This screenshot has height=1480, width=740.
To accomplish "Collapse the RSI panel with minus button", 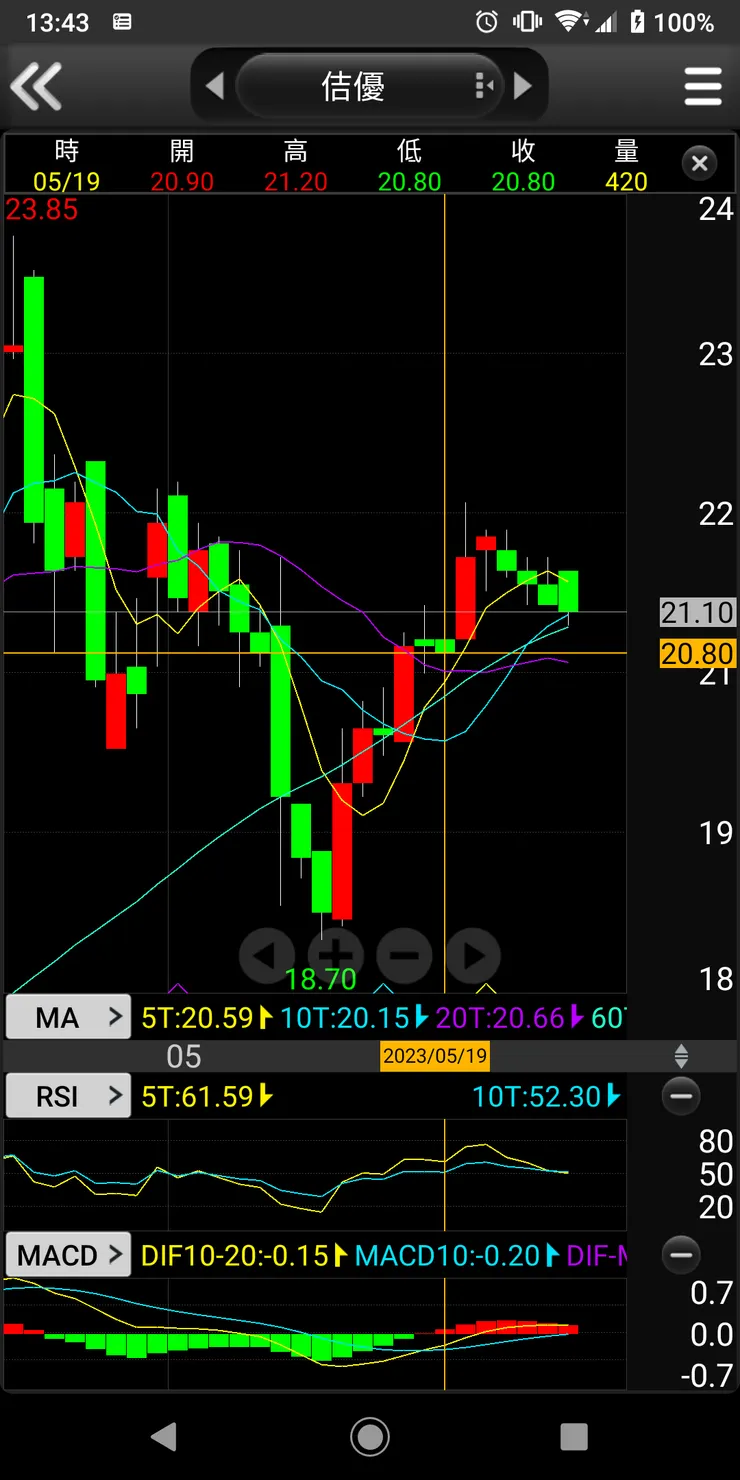I will coord(681,1096).
